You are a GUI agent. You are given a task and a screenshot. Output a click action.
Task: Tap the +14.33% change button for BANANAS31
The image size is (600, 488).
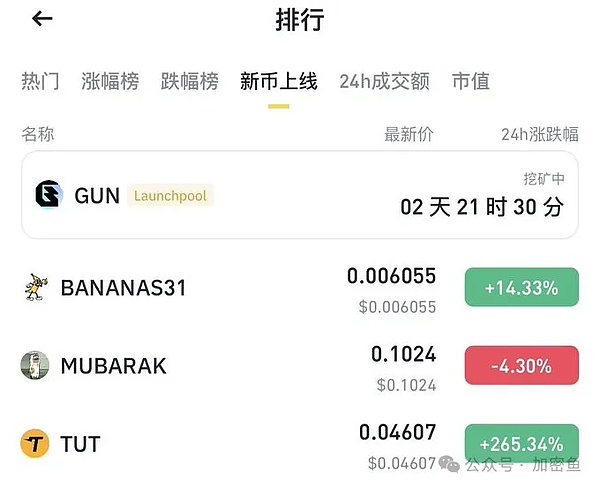(x=521, y=288)
